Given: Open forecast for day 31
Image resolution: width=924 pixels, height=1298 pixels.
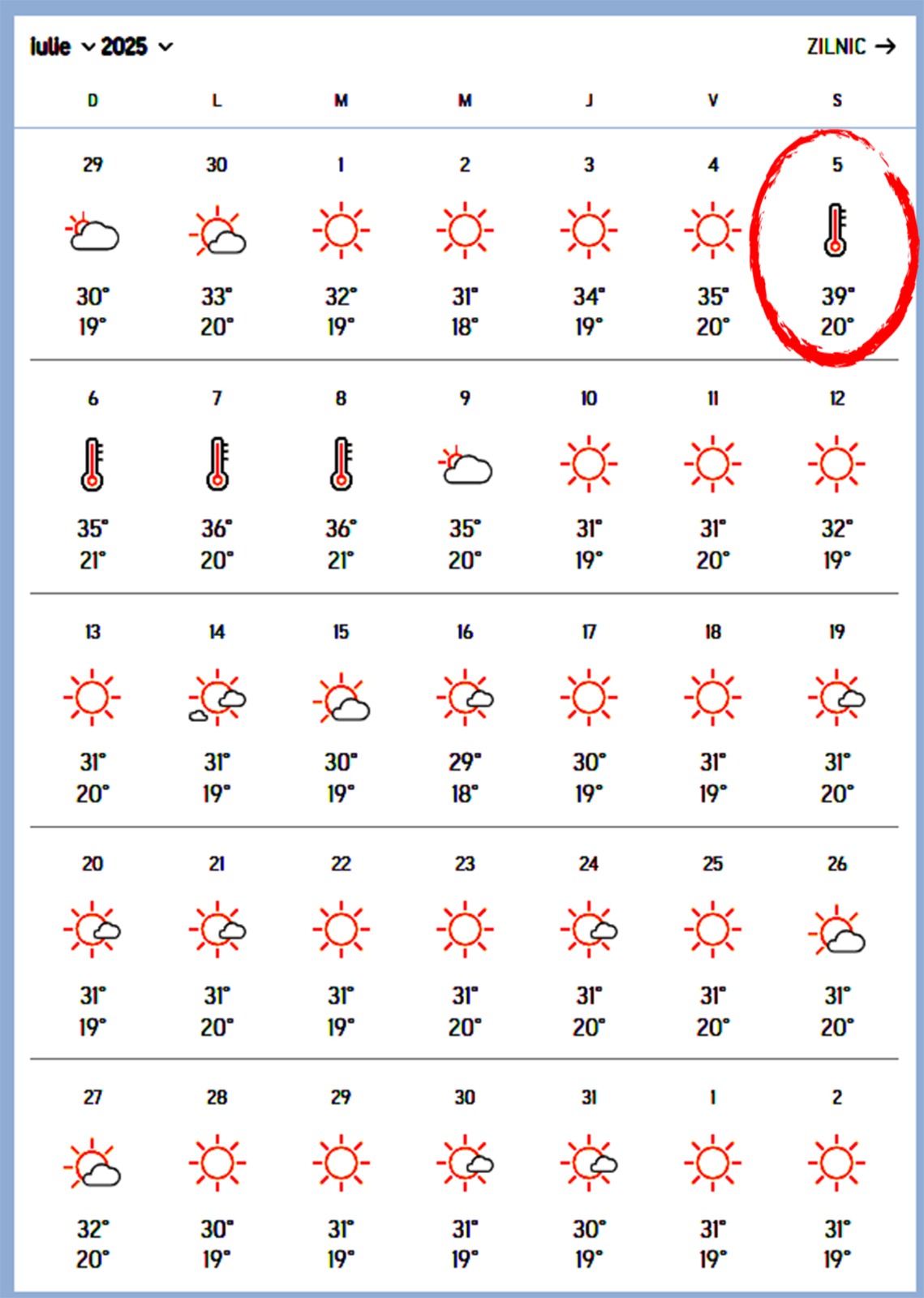Looking at the screenshot, I should (x=589, y=1177).
